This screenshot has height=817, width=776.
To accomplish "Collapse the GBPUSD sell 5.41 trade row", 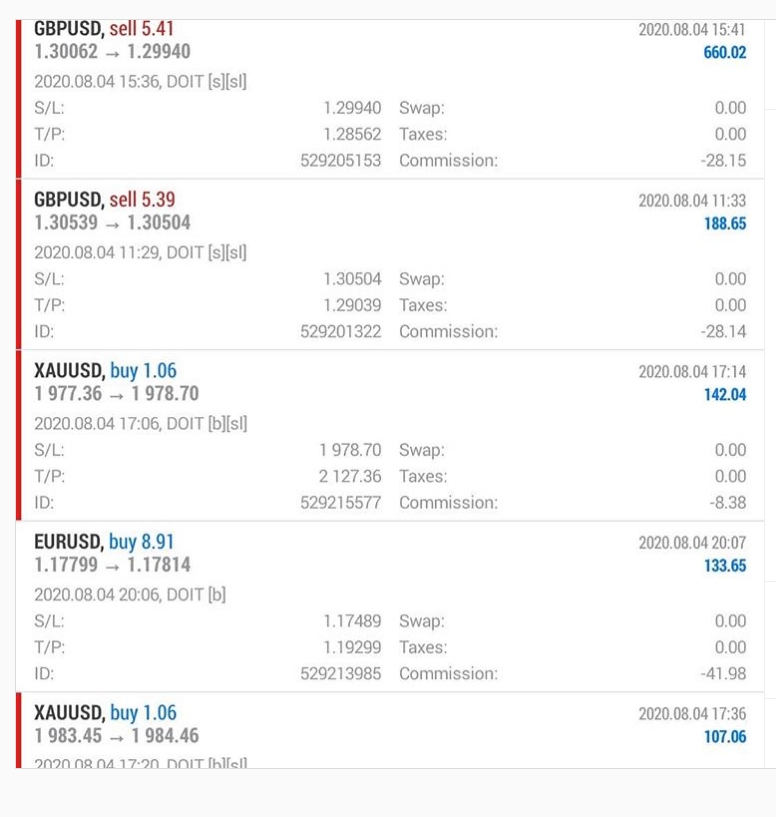I will point(390,41).
